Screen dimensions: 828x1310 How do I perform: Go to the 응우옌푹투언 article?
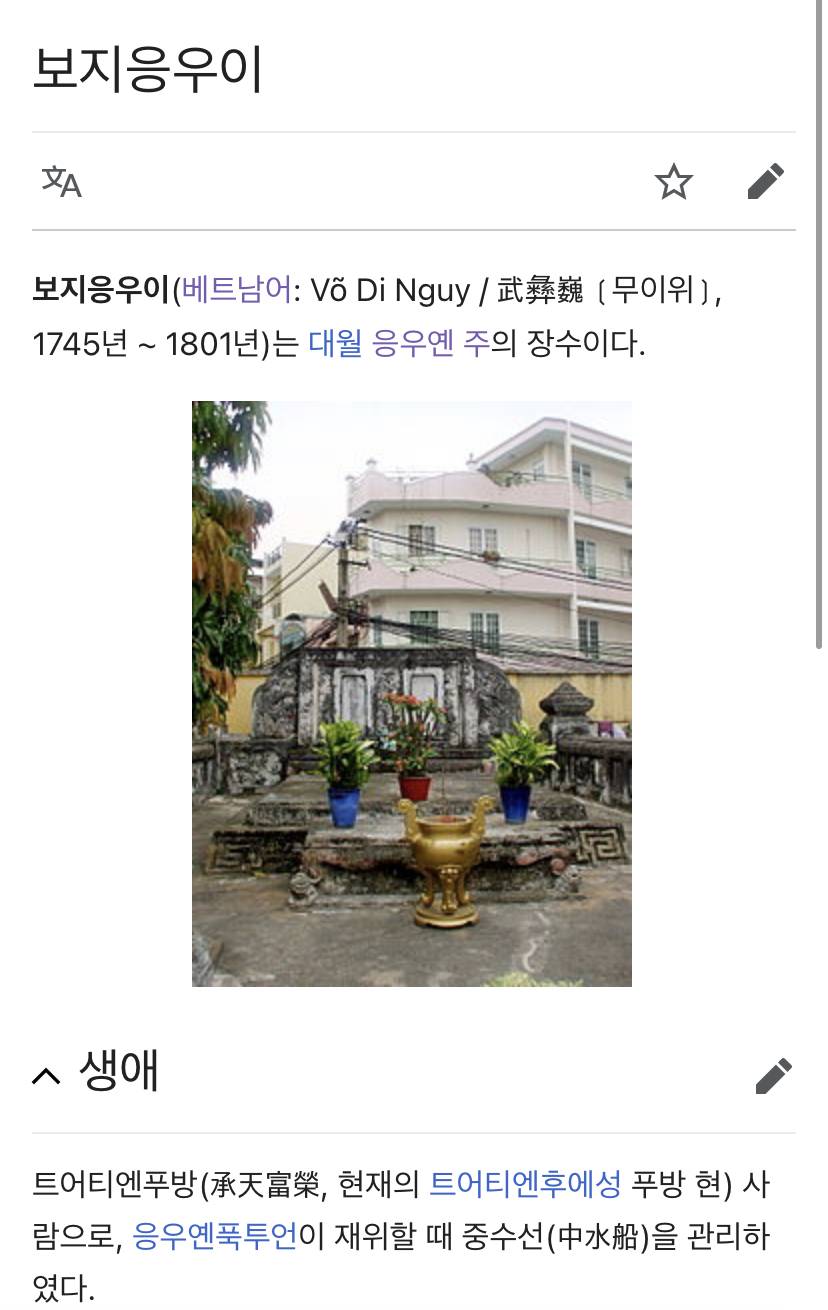[215, 1237]
